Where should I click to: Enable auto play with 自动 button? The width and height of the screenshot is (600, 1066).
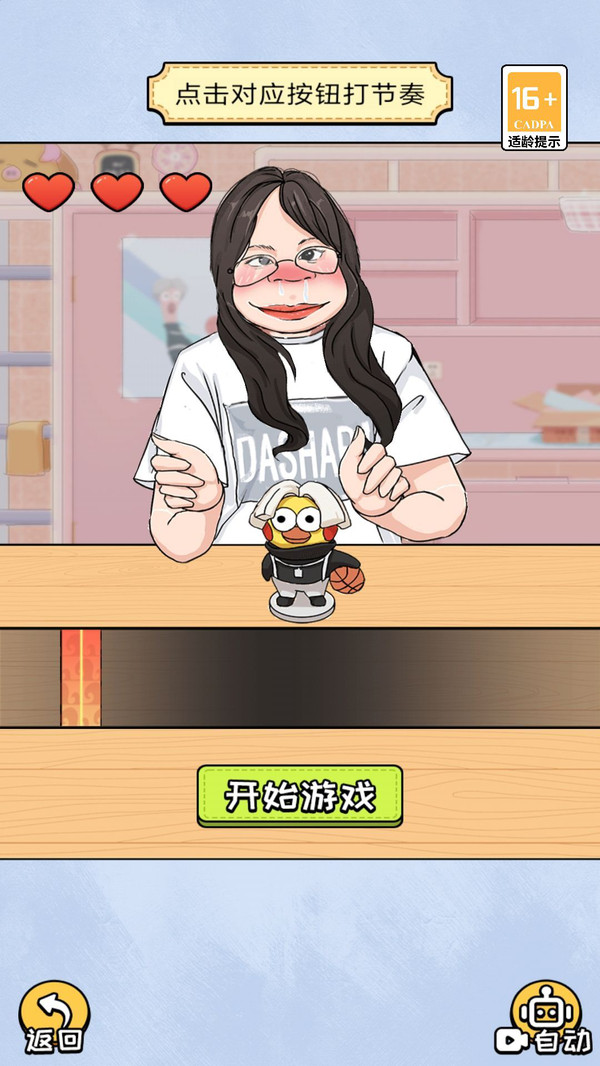click(x=545, y=1018)
